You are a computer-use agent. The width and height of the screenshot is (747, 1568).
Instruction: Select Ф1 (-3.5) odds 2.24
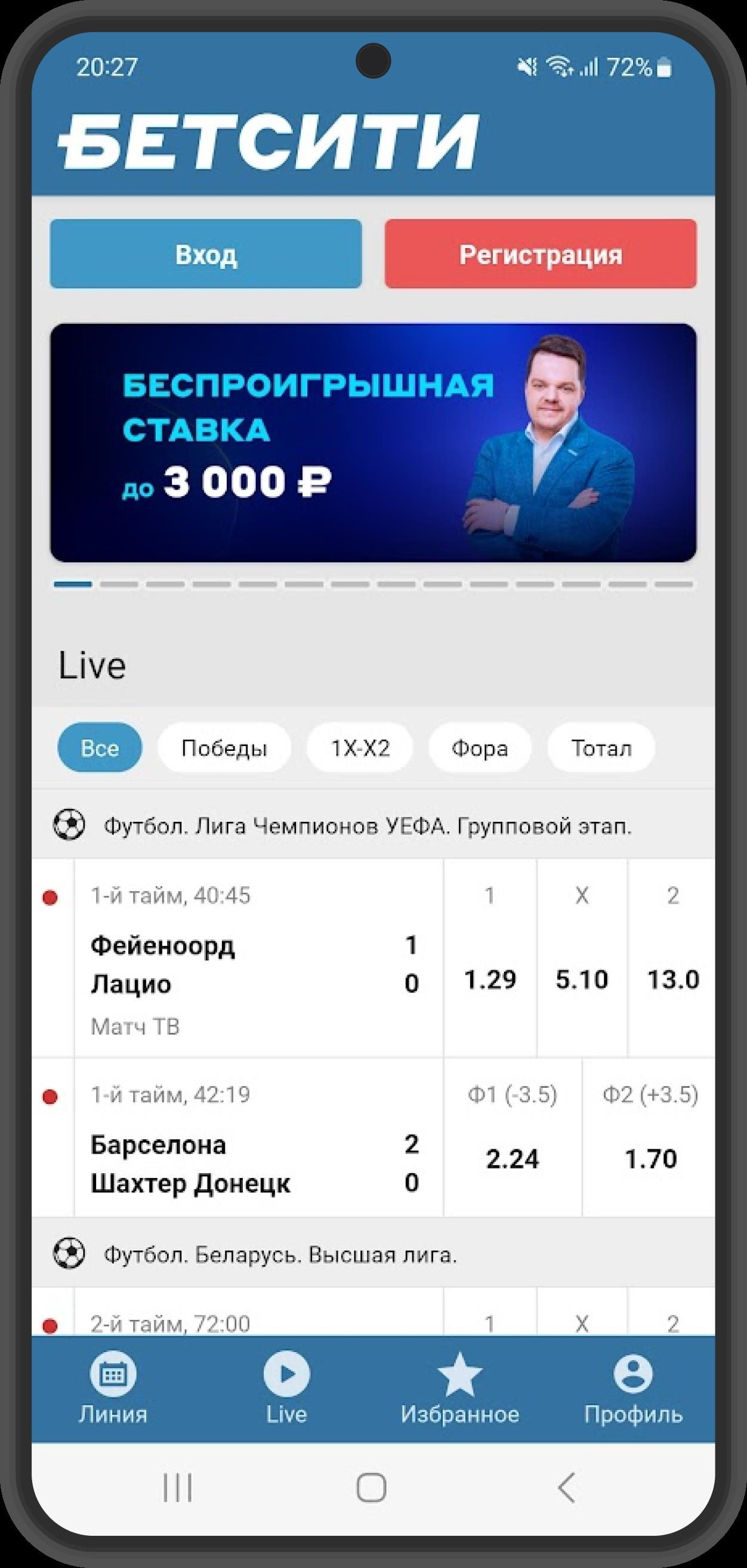[x=512, y=1158]
